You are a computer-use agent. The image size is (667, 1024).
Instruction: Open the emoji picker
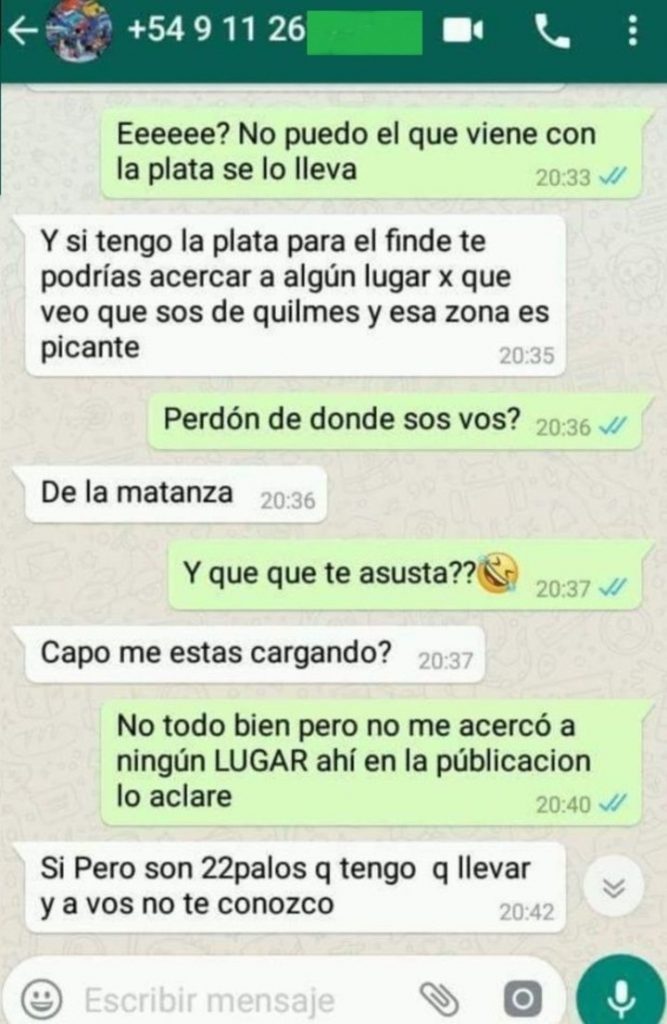pos(42,997)
